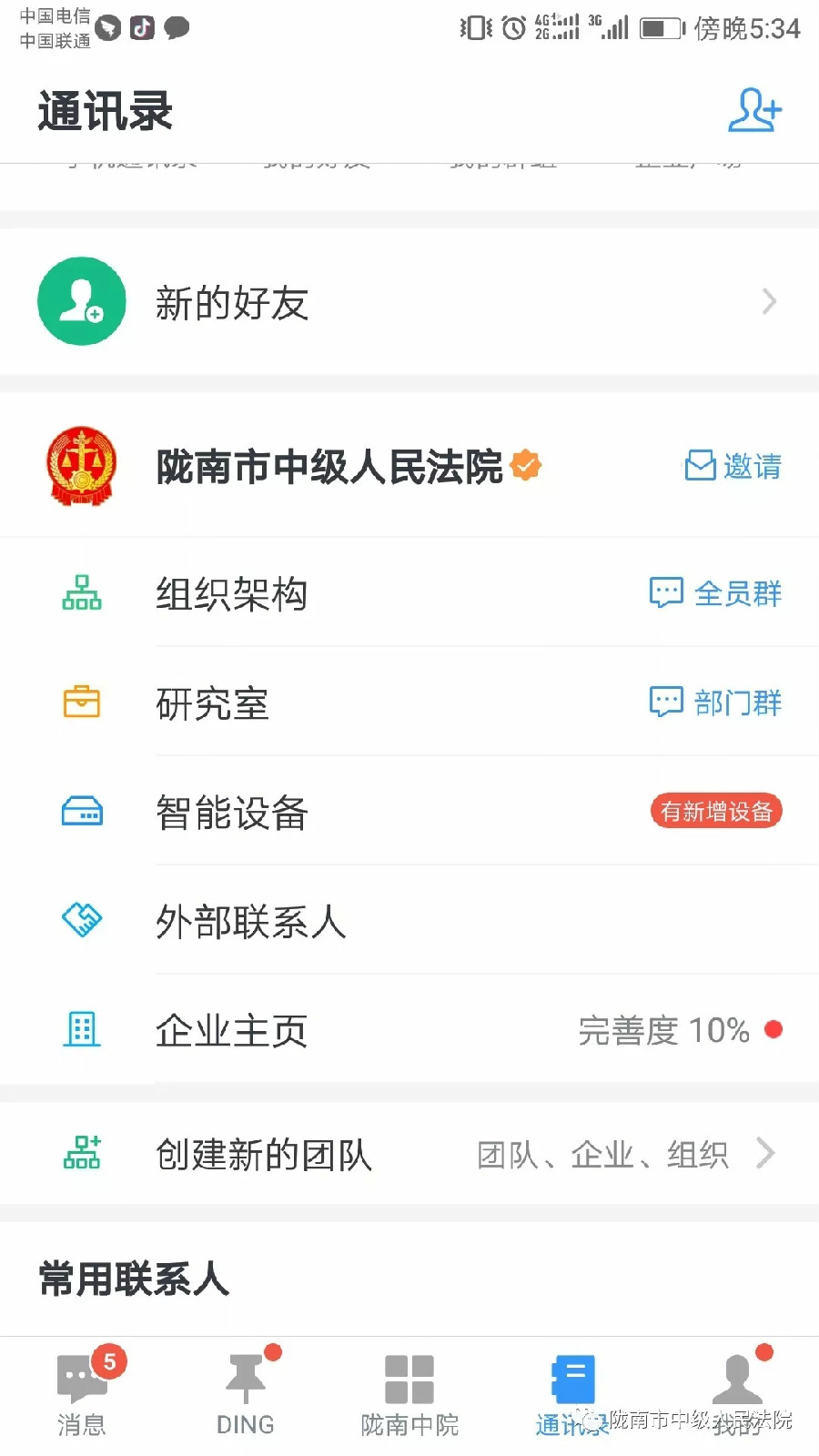
Task: Switch to the 我的 tab
Action: pyautogui.click(x=737, y=1394)
